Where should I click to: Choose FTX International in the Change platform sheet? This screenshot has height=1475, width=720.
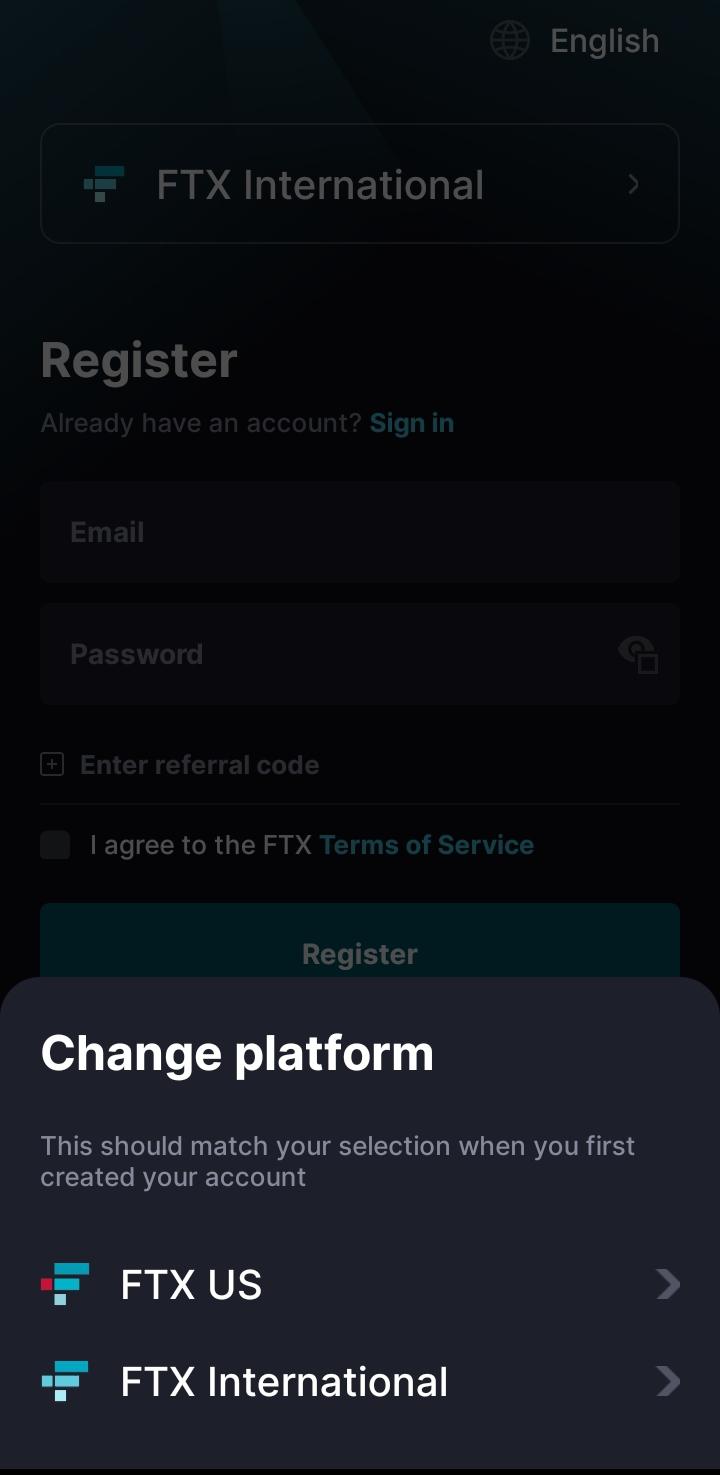(x=360, y=1382)
